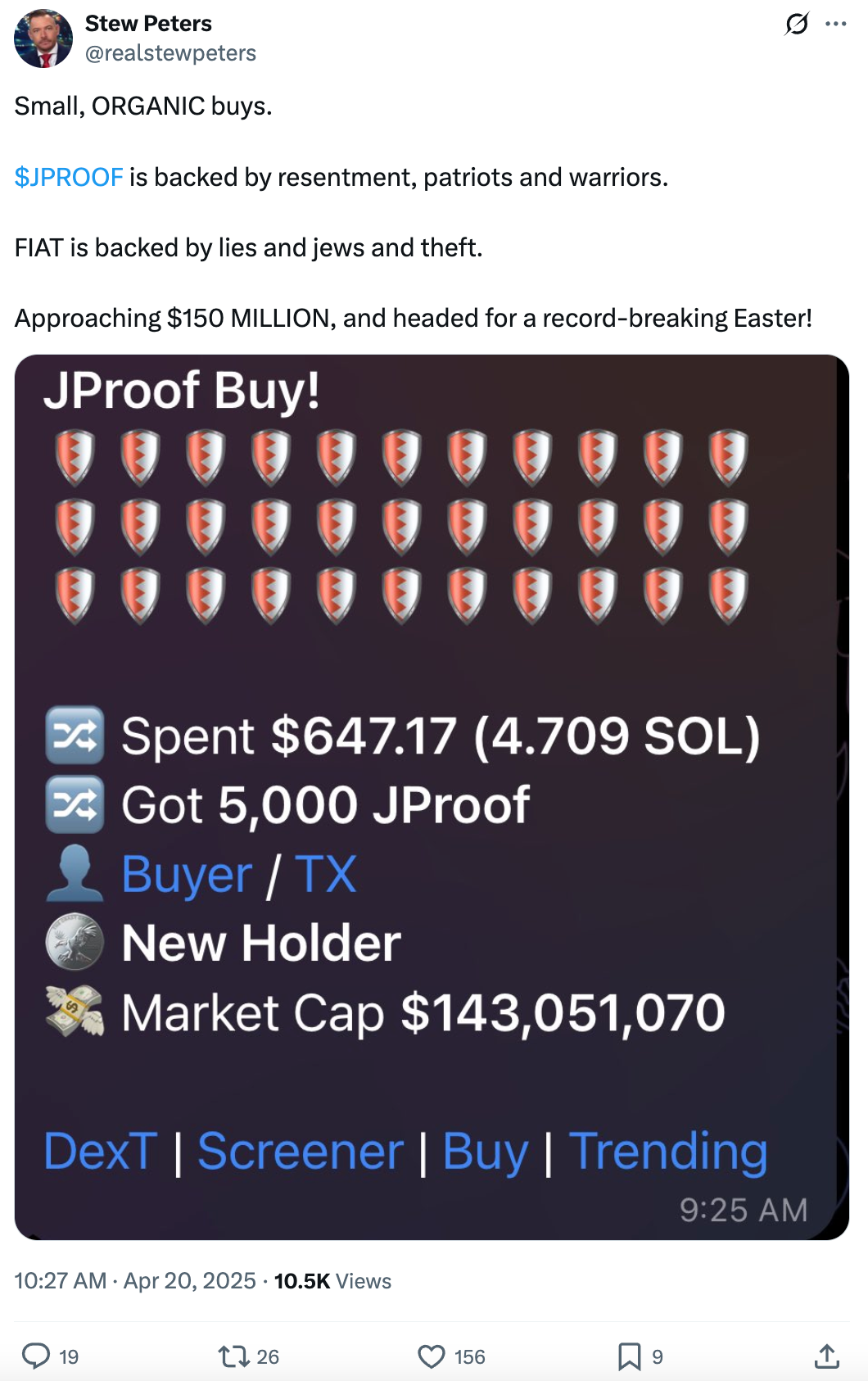Open Stew Peters' profile picture
The height and width of the screenshot is (1381, 868).
point(43,38)
